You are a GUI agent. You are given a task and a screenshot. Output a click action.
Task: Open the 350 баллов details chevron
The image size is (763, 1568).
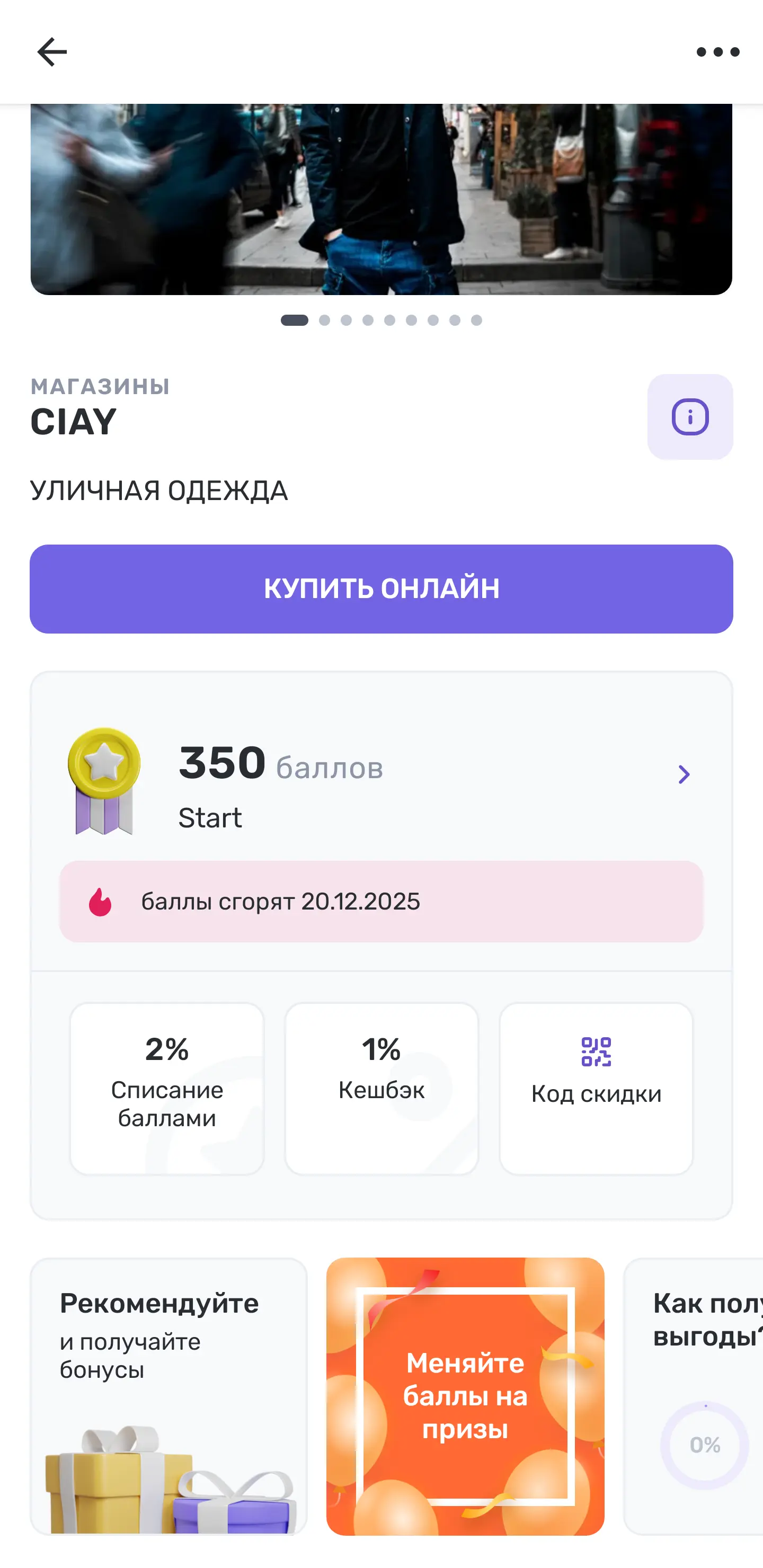684,774
